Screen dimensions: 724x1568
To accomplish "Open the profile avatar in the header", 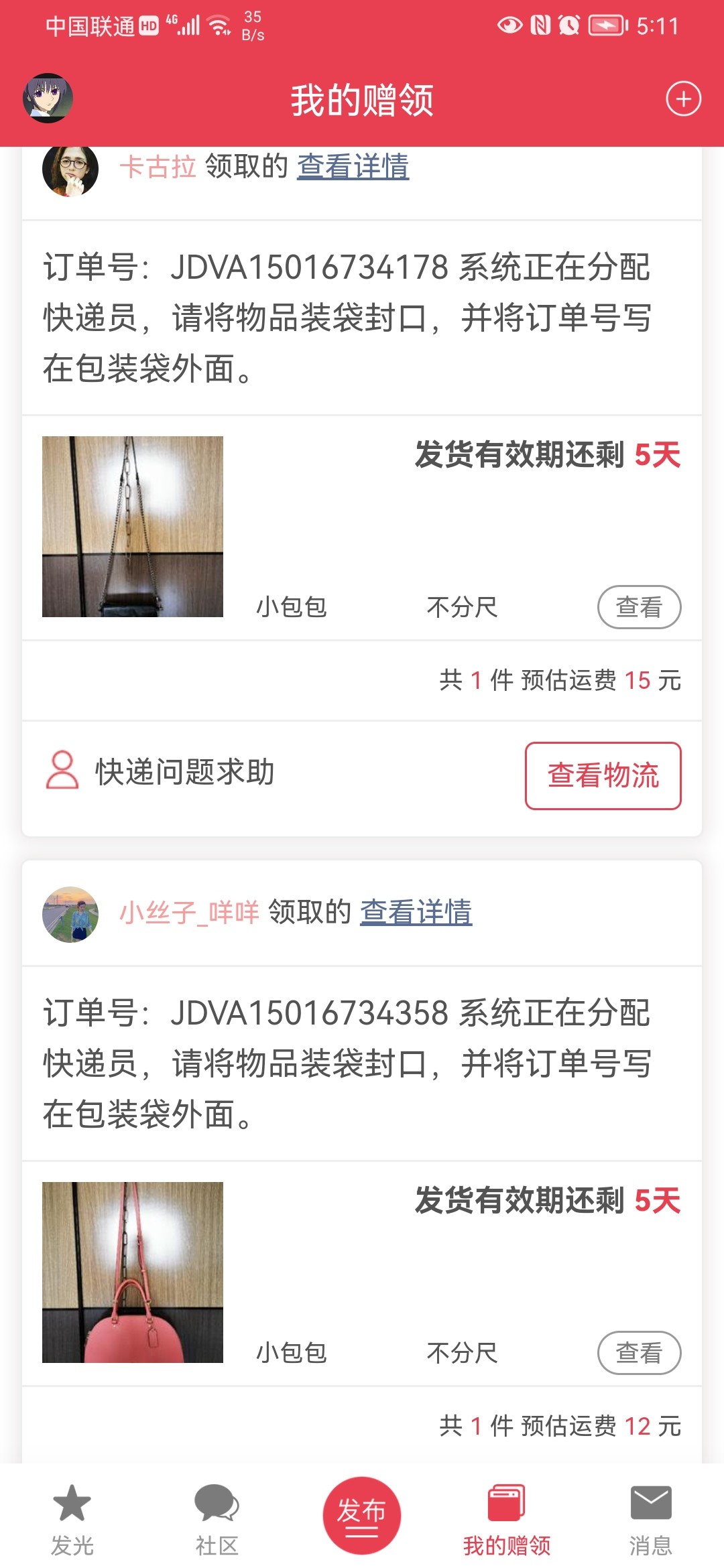I will [x=48, y=99].
